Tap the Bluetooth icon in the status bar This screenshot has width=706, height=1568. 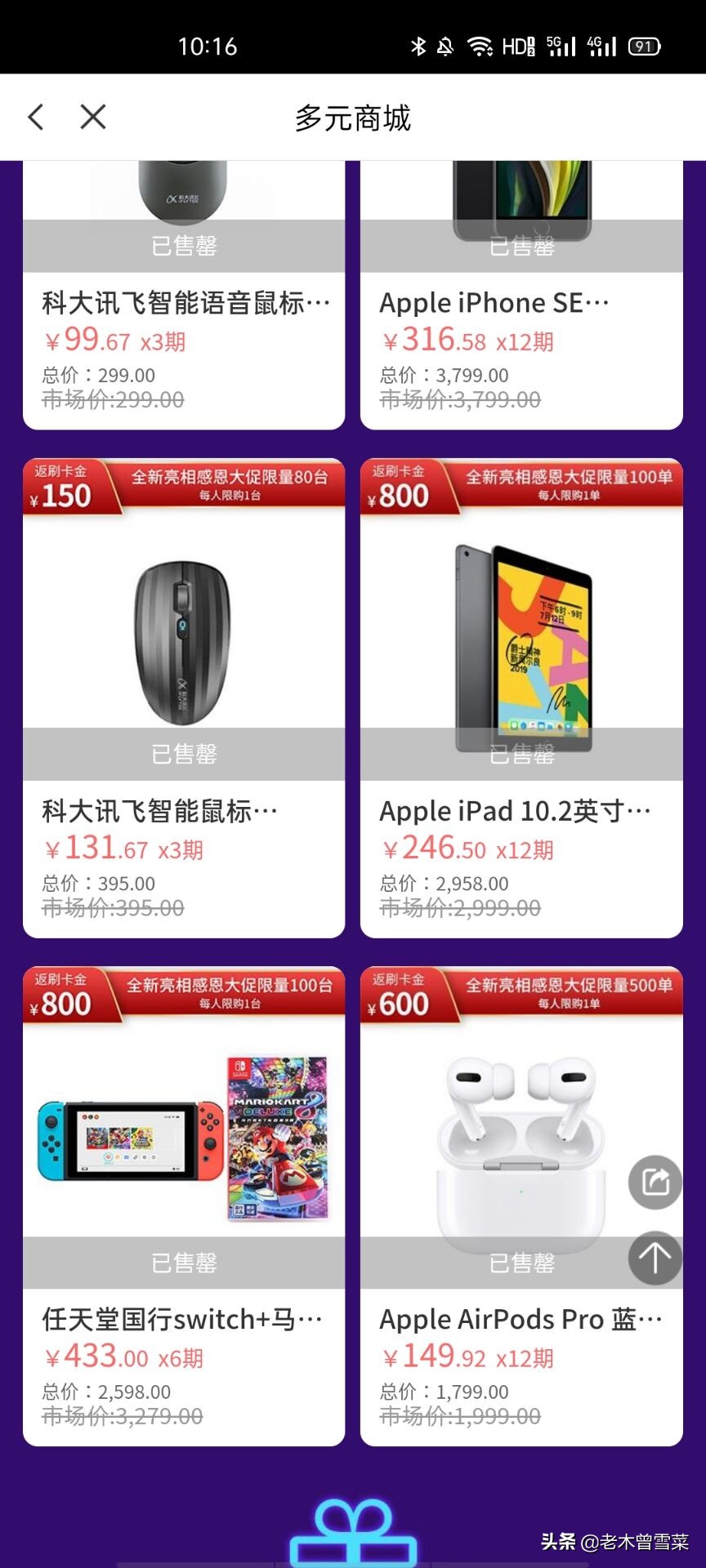coord(418,45)
